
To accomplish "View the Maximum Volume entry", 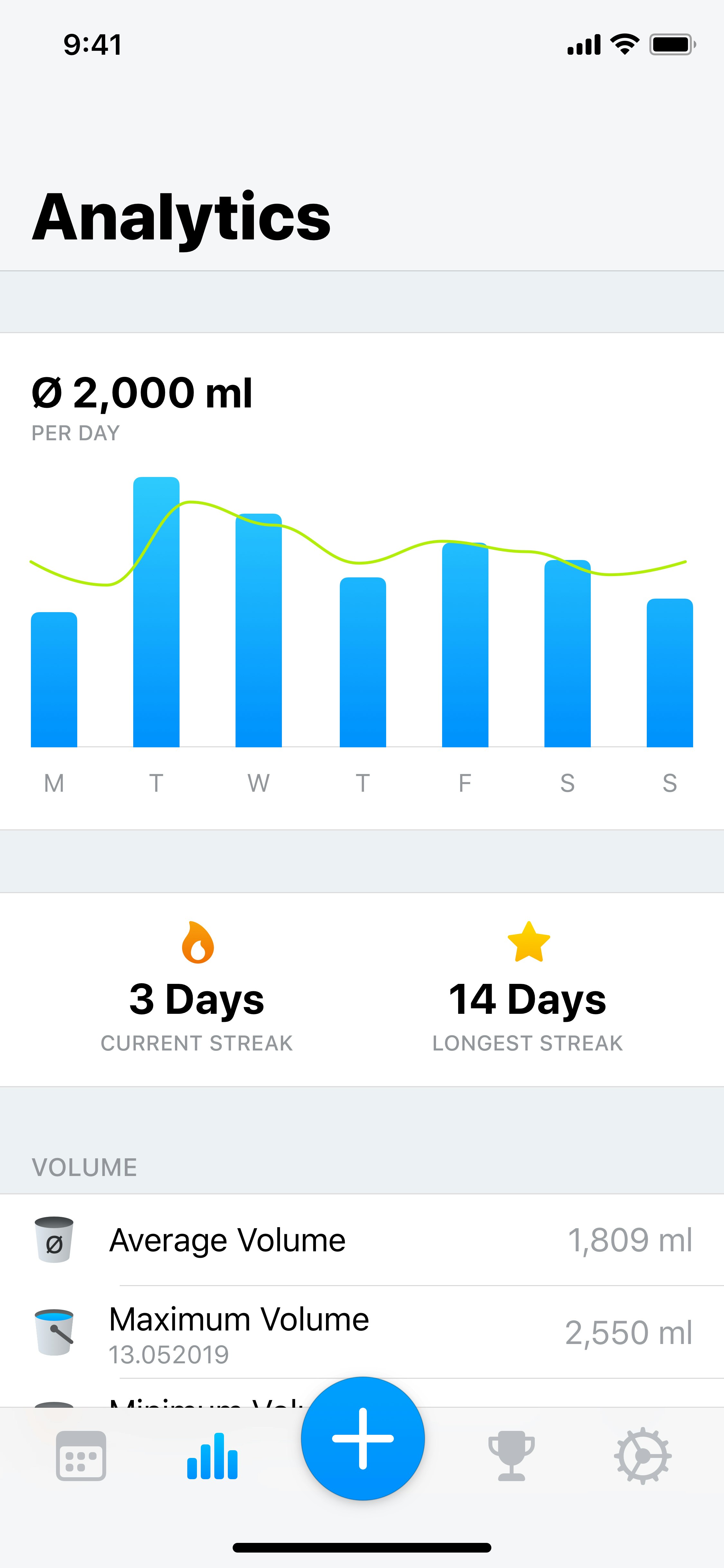I will click(362, 1332).
